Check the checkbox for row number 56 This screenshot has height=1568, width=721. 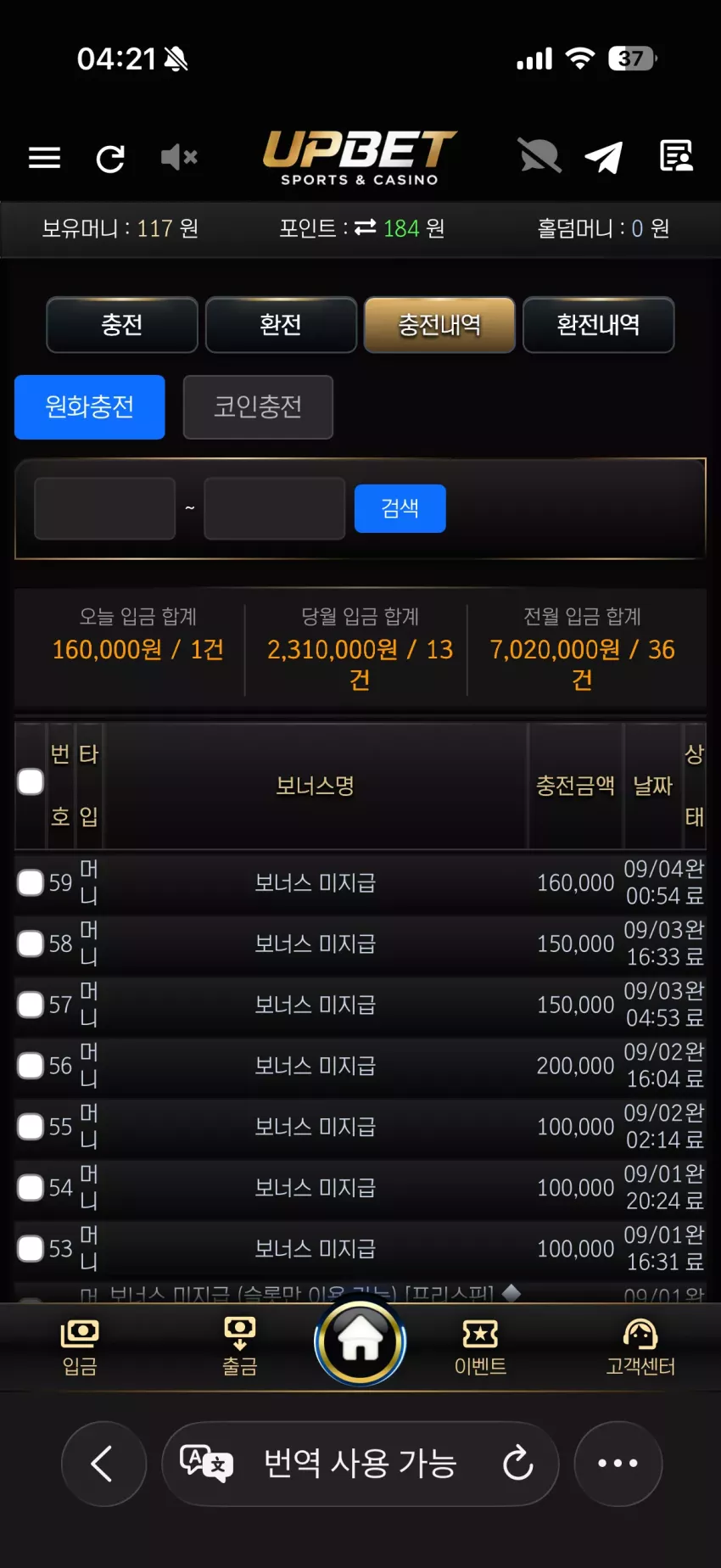tap(31, 1066)
